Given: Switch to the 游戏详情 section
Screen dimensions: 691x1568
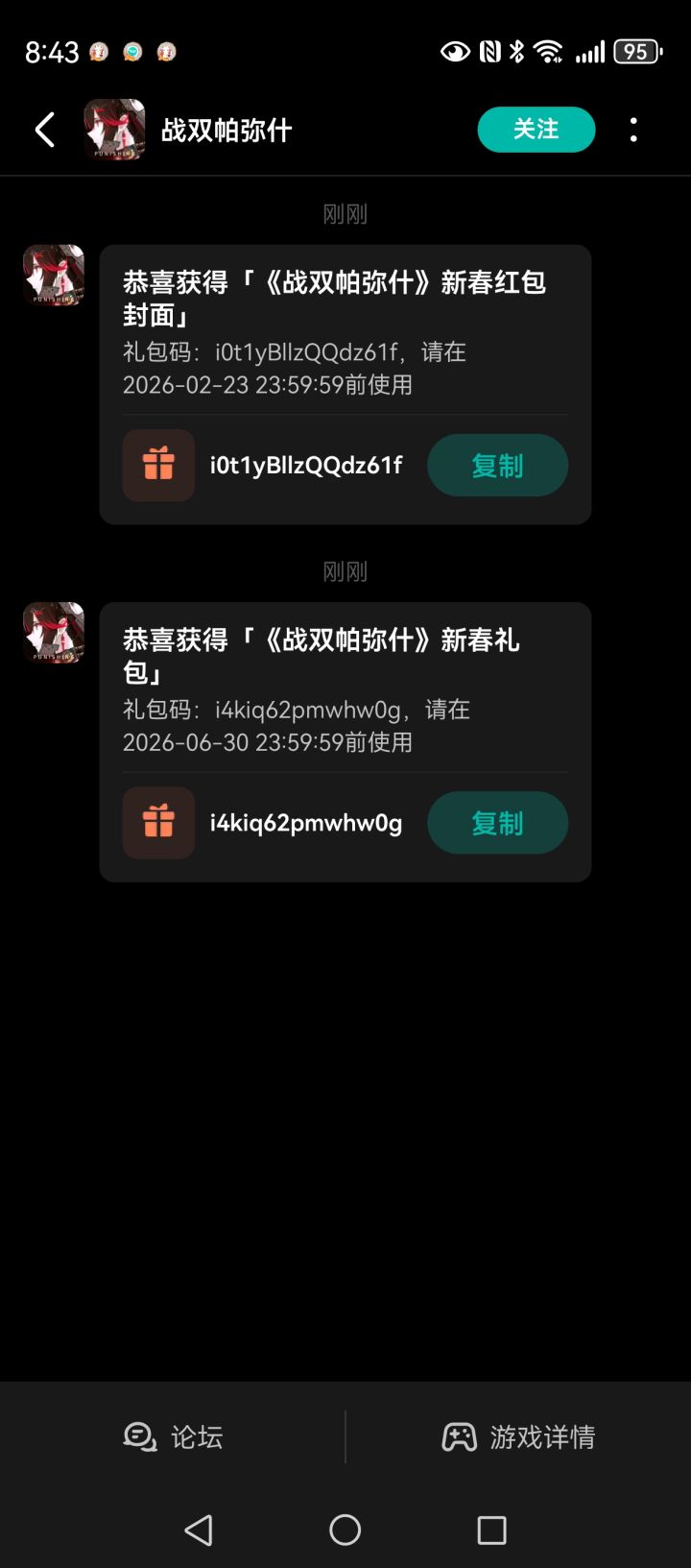Looking at the screenshot, I should tap(518, 1437).
